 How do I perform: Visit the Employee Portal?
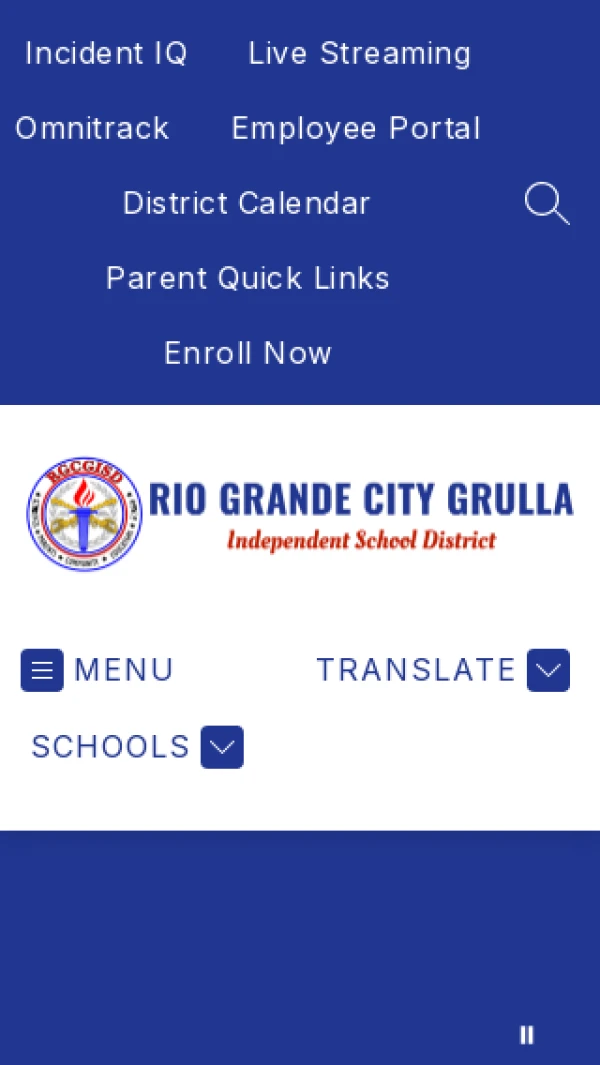(x=356, y=128)
